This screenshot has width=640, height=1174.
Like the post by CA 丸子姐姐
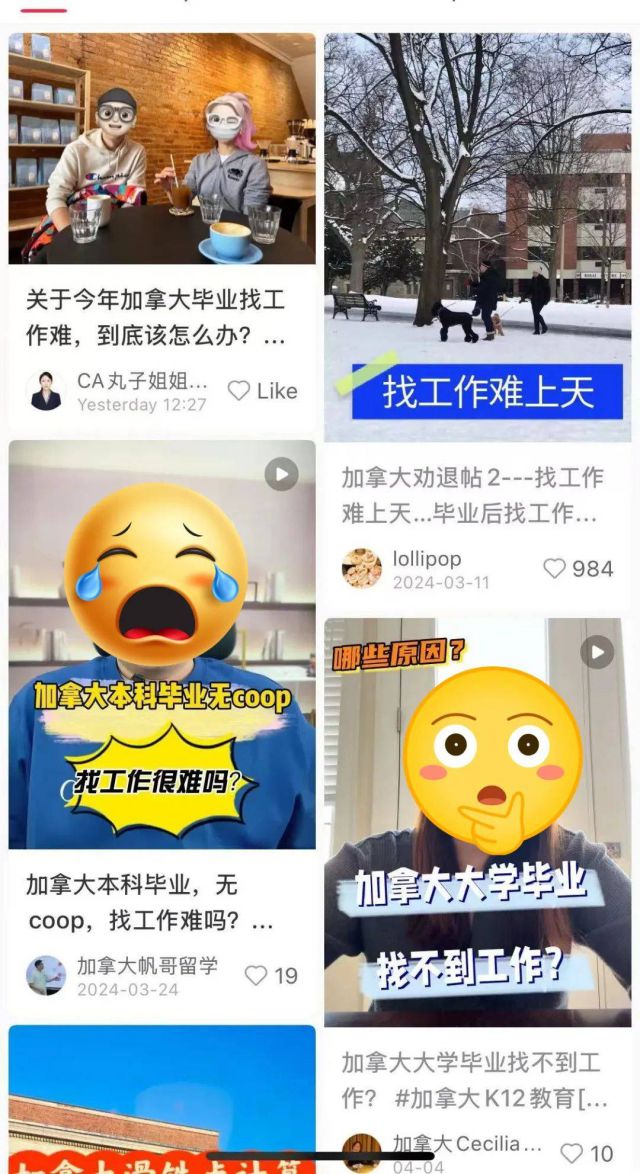click(x=240, y=391)
